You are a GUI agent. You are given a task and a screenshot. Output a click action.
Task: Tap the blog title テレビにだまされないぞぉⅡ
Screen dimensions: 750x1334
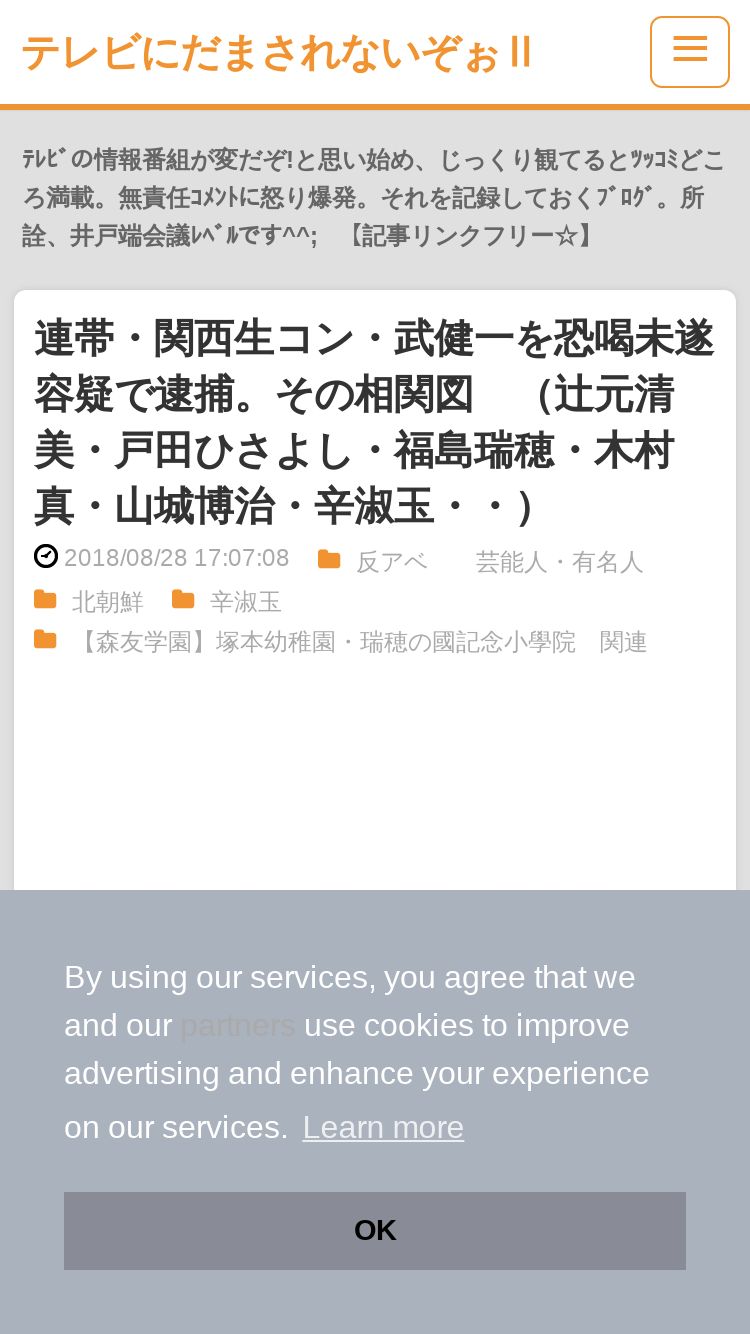click(x=276, y=53)
